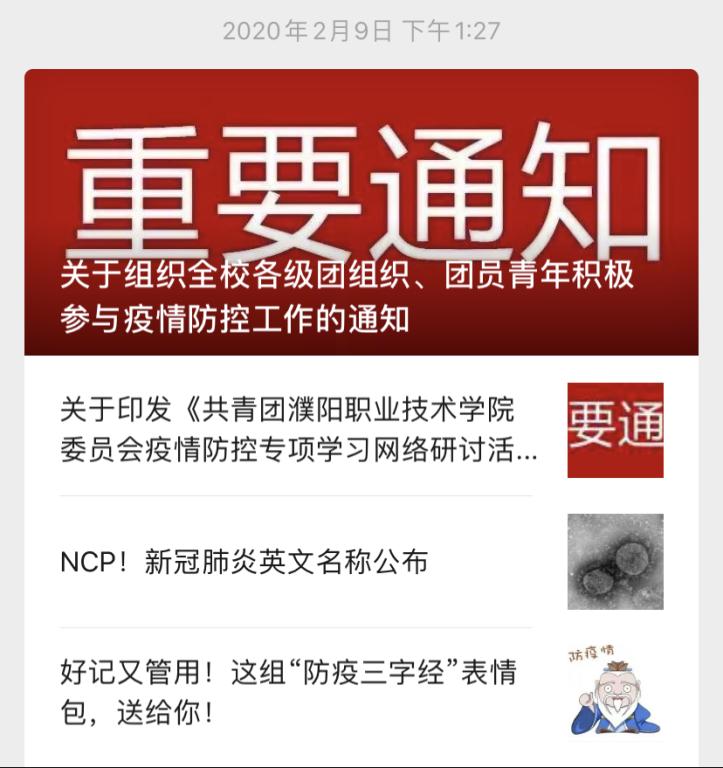Viewport: 723px width, 768px height.
Task: Open the NCP新冠肺炎英文名称公布 article
Action: coord(244,562)
